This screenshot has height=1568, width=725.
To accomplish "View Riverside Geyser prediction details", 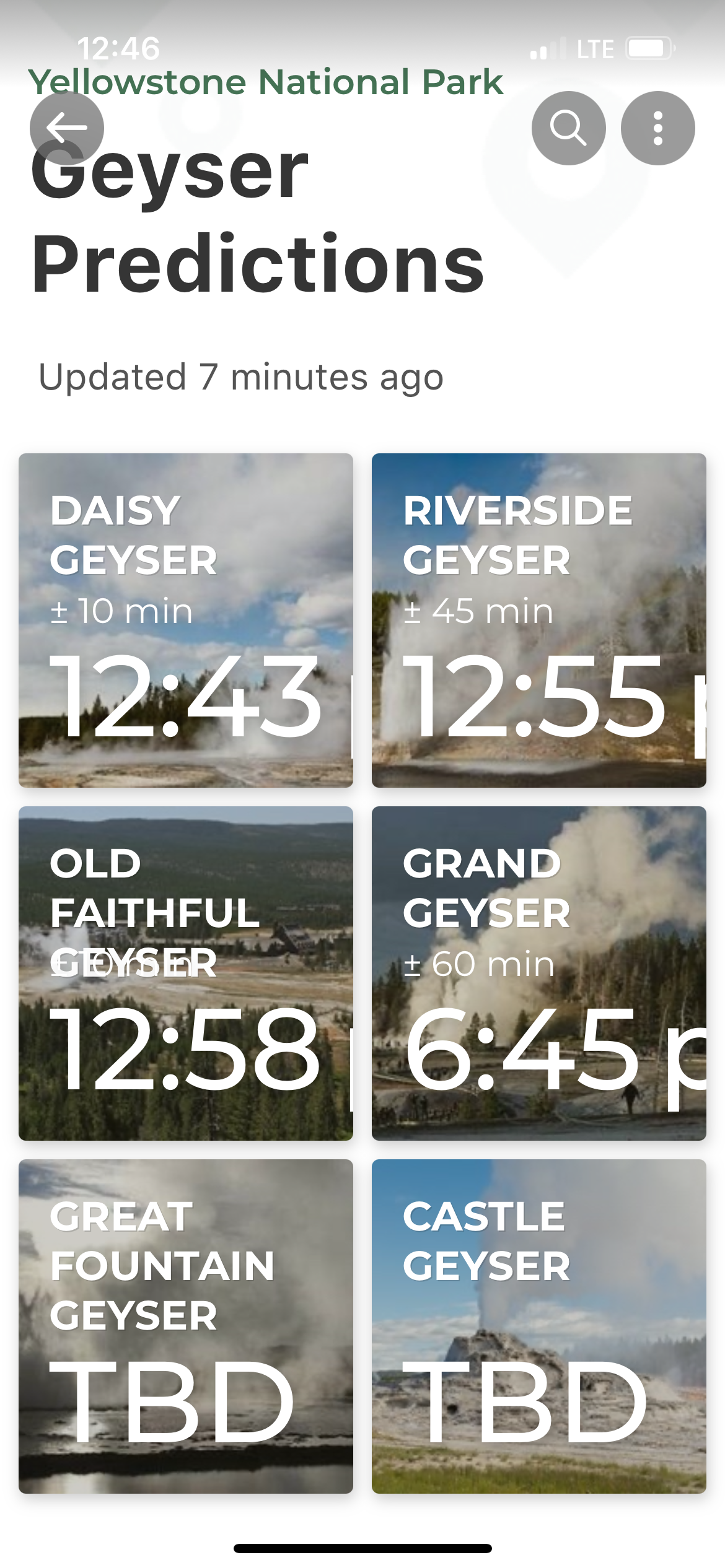I will point(538,620).
